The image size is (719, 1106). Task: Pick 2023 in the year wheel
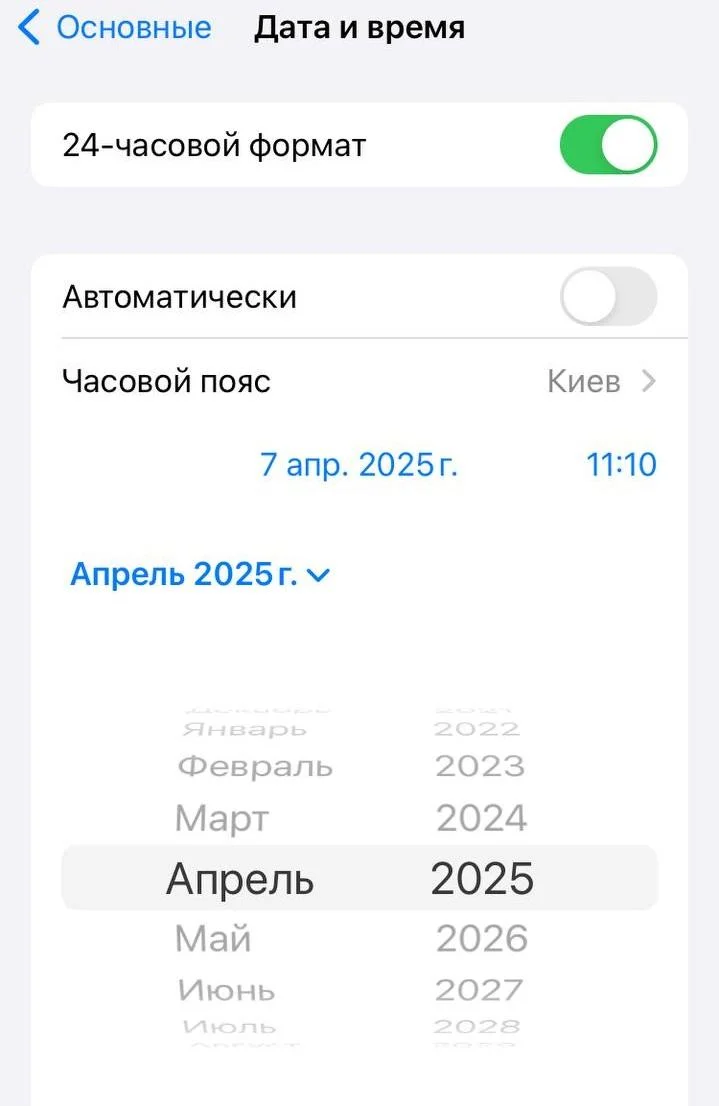480,767
